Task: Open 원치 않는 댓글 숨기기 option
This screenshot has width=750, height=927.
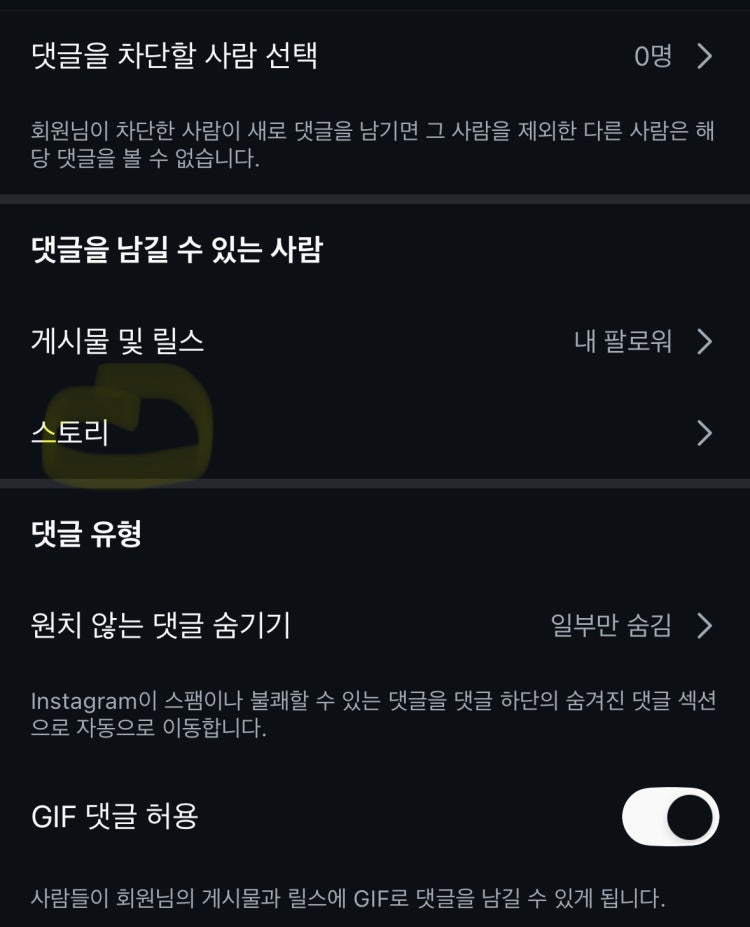Action: tap(374, 626)
